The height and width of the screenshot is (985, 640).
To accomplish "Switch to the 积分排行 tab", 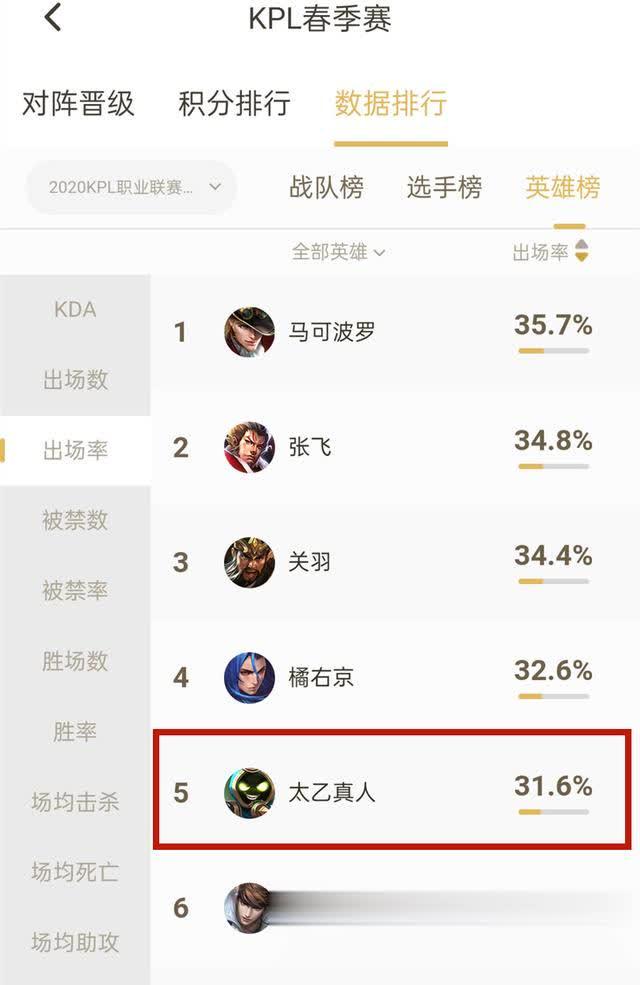I will (x=234, y=103).
